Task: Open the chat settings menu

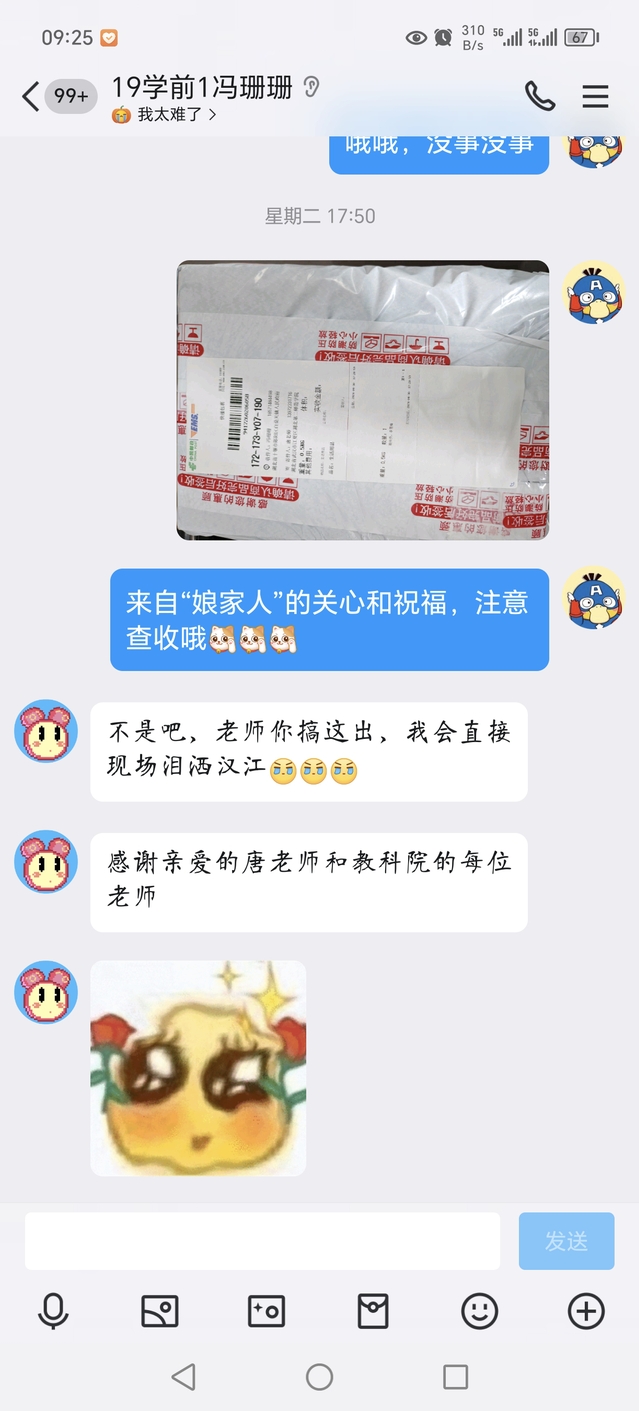Action: coord(595,96)
